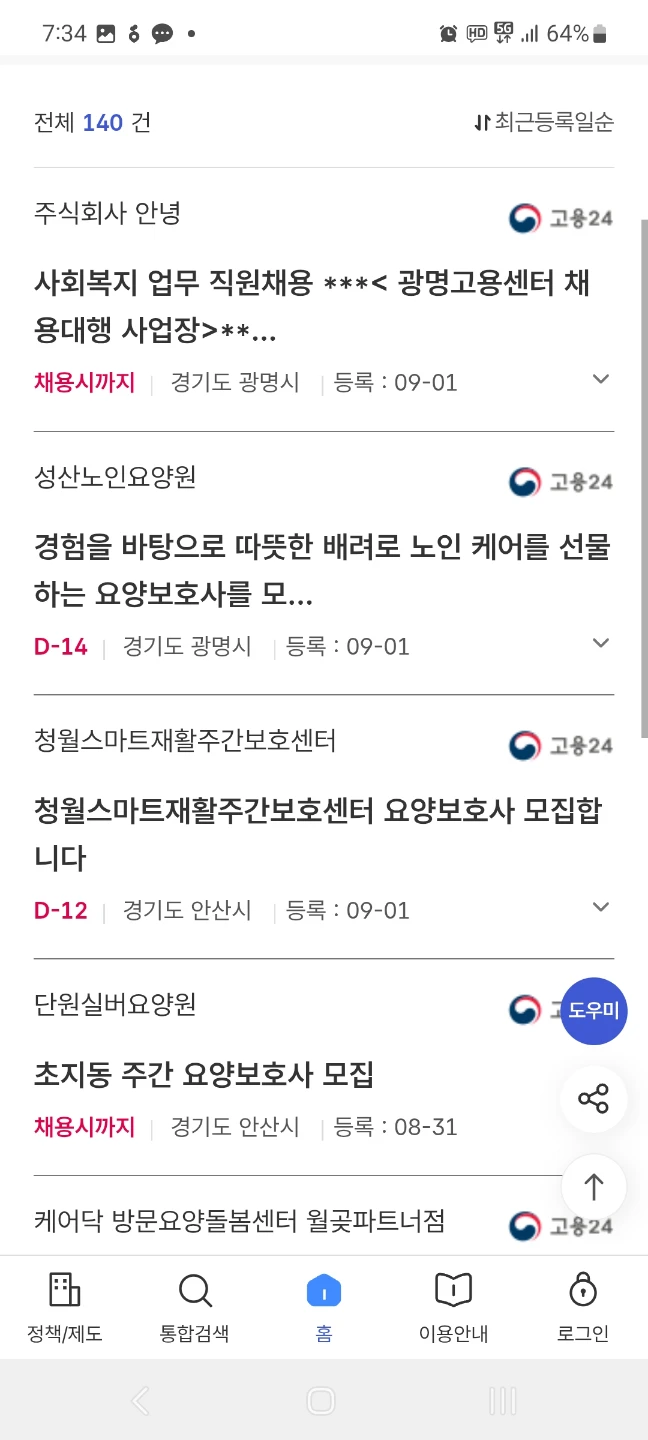Go to the 홈 tab
Viewport: 648px width, 1440px height.
[x=324, y=1308]
